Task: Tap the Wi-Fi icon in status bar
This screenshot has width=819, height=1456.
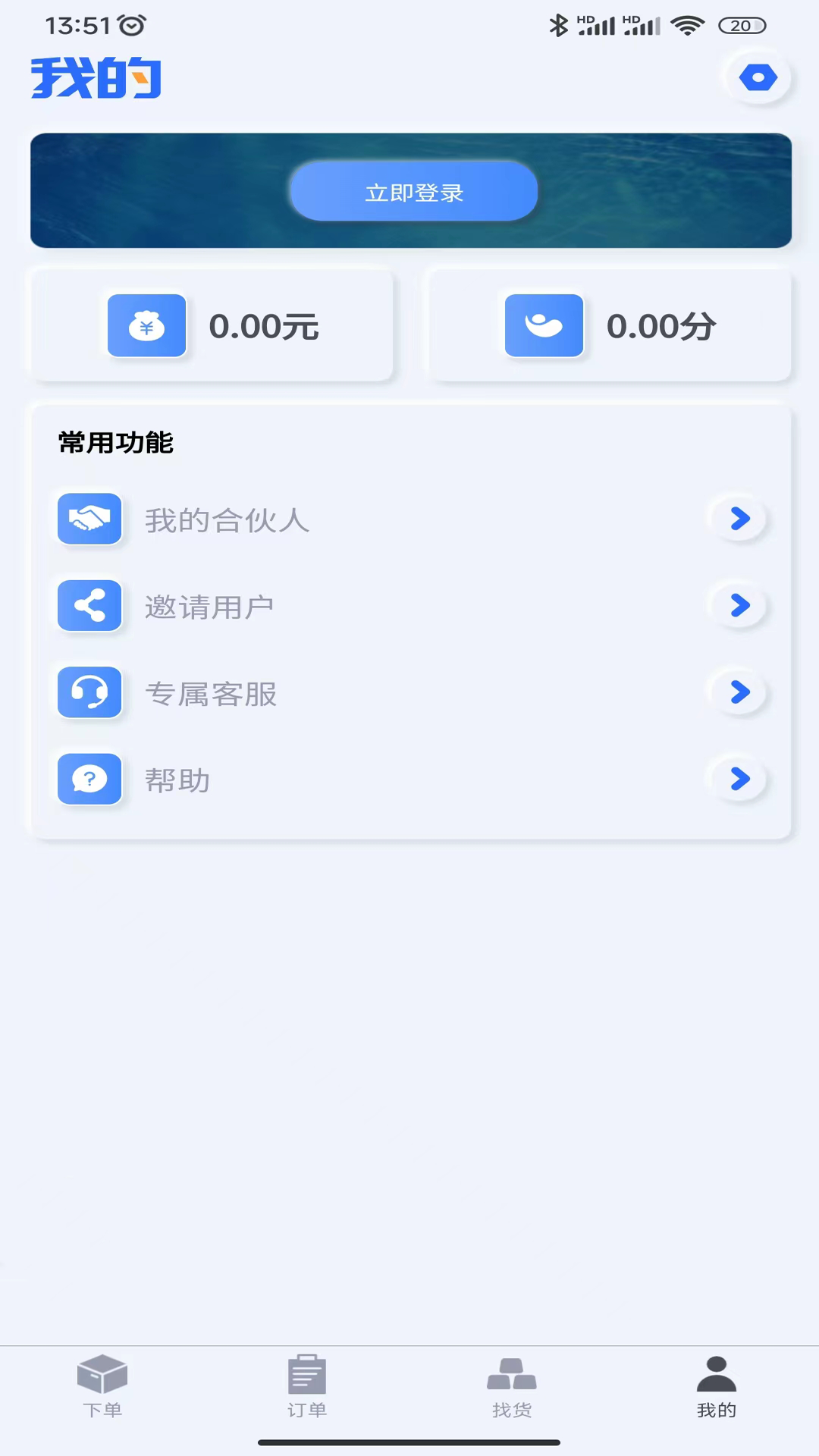Action: point(687,24)
